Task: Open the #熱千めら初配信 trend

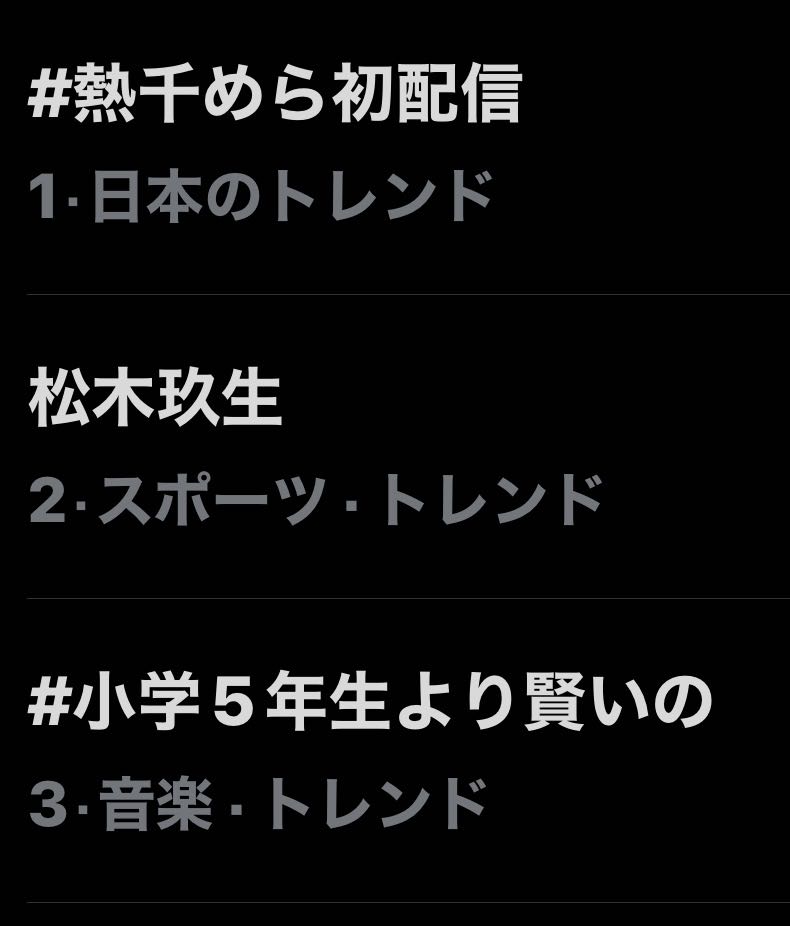Action: click(395, 145)
